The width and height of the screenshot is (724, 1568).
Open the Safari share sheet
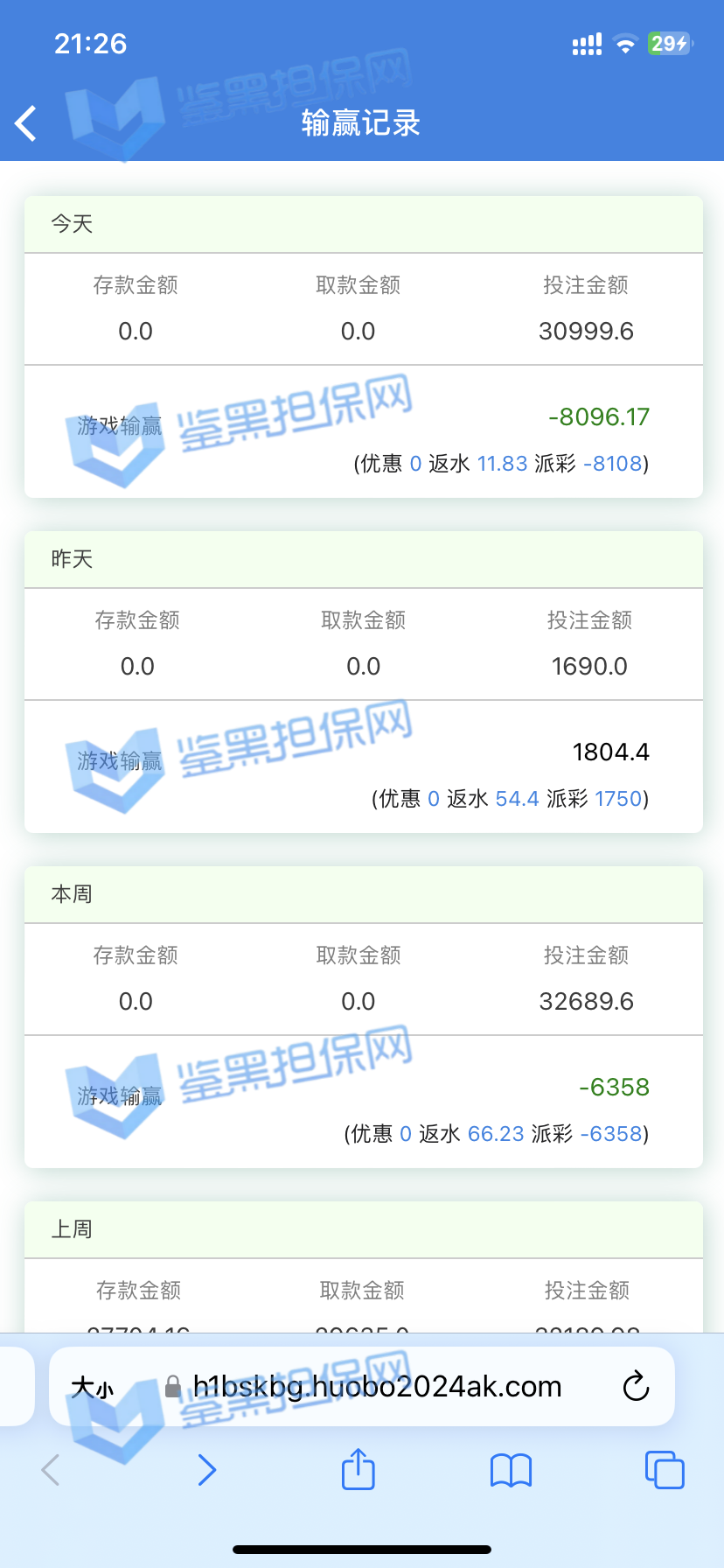(x=358, y=1469)
